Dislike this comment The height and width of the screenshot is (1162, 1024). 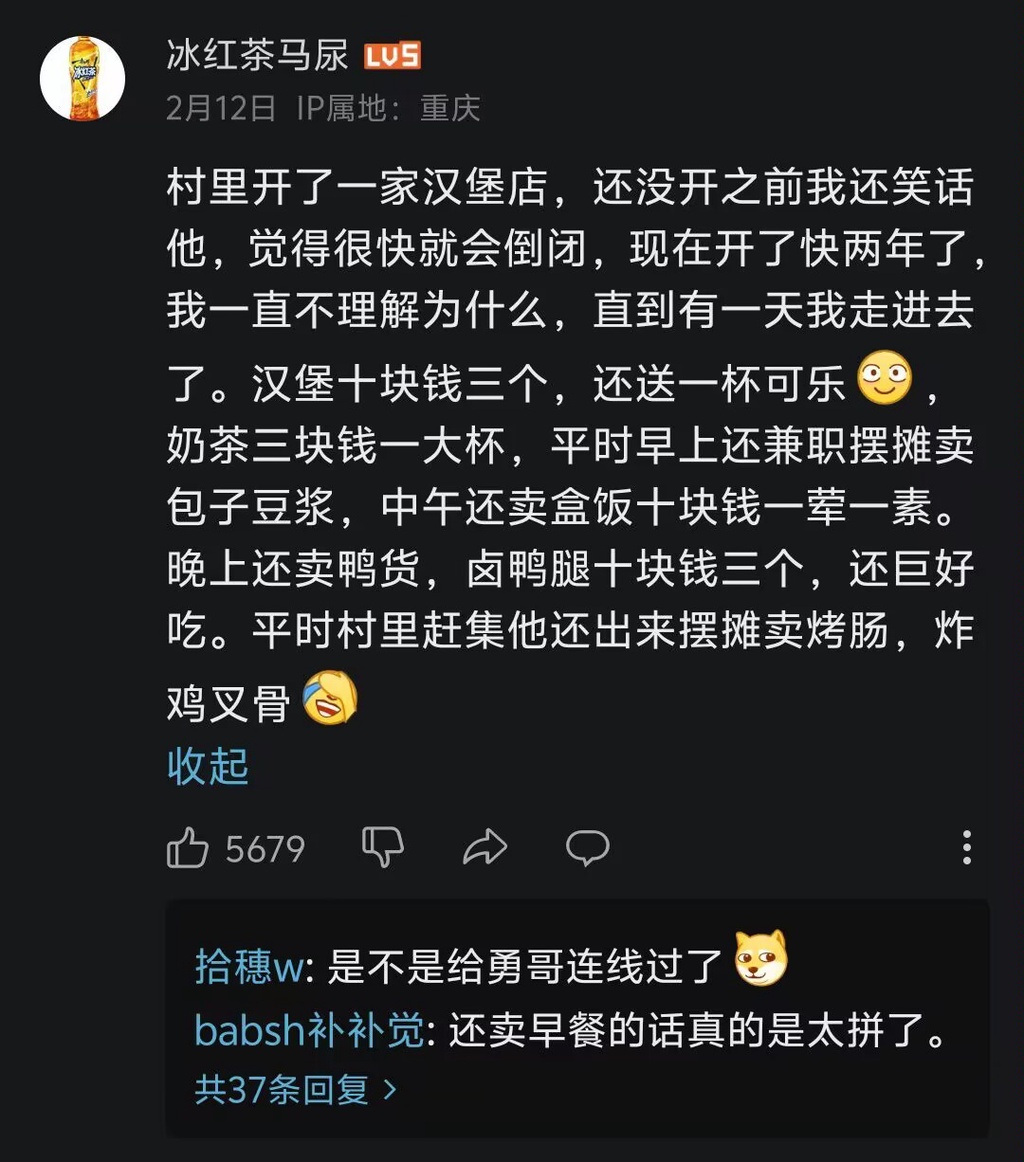[x=382, y=848]
